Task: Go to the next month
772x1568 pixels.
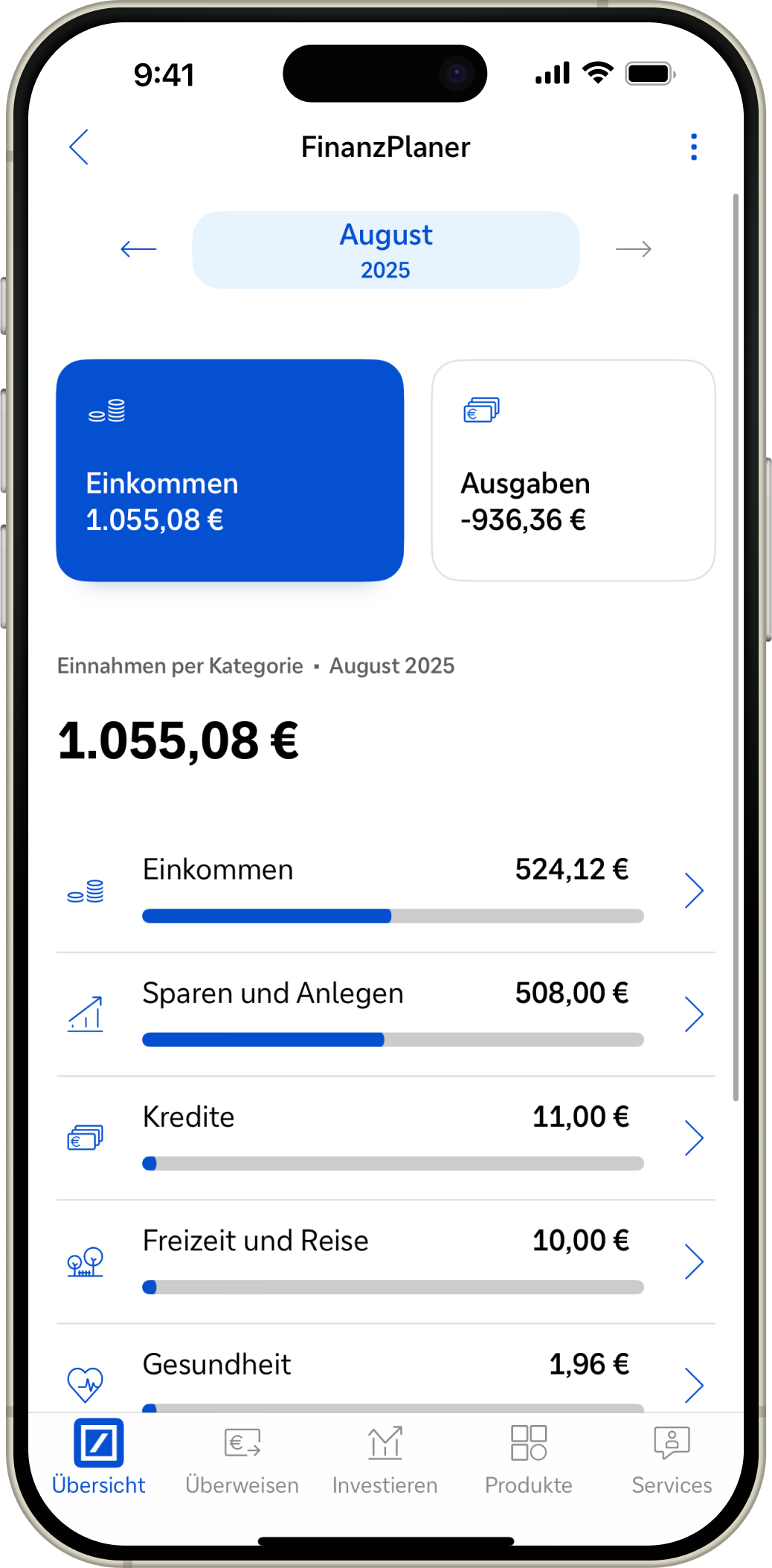Action: tap(633, 249)
